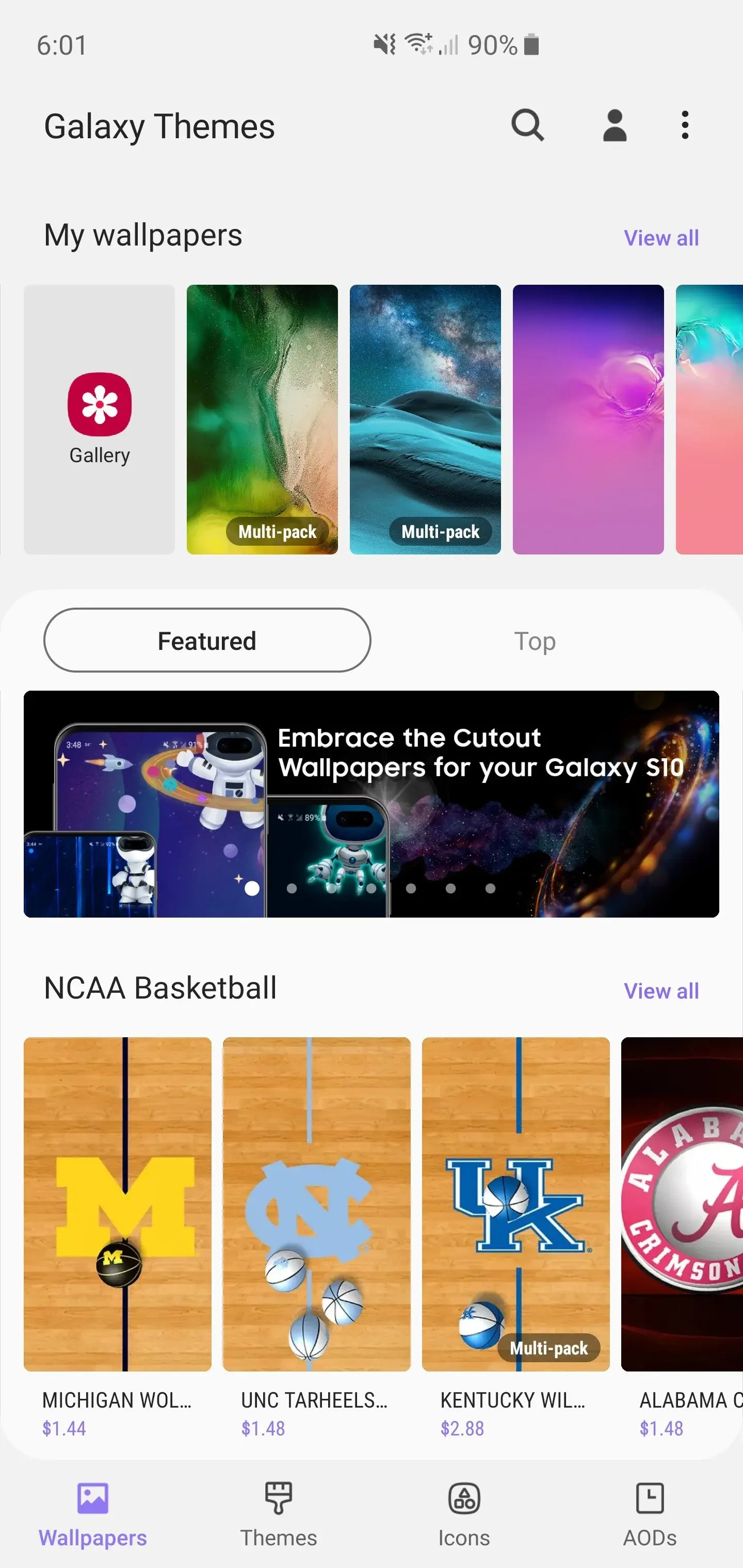View all in My wallpapers
Viewport: 743px width, 1568px height.
coord(661,238)
